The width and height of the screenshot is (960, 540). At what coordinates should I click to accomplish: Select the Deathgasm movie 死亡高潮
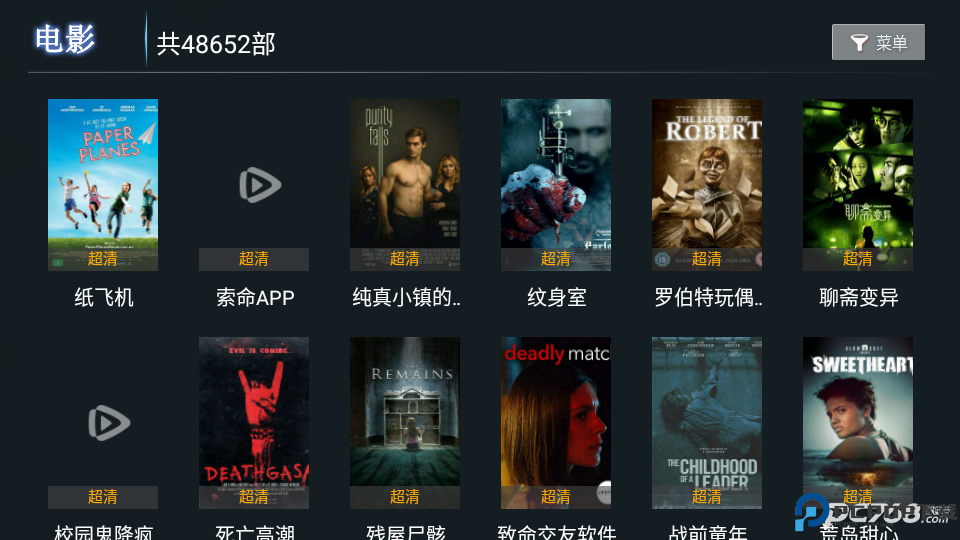pyautogui.click(x=254, y=423)
